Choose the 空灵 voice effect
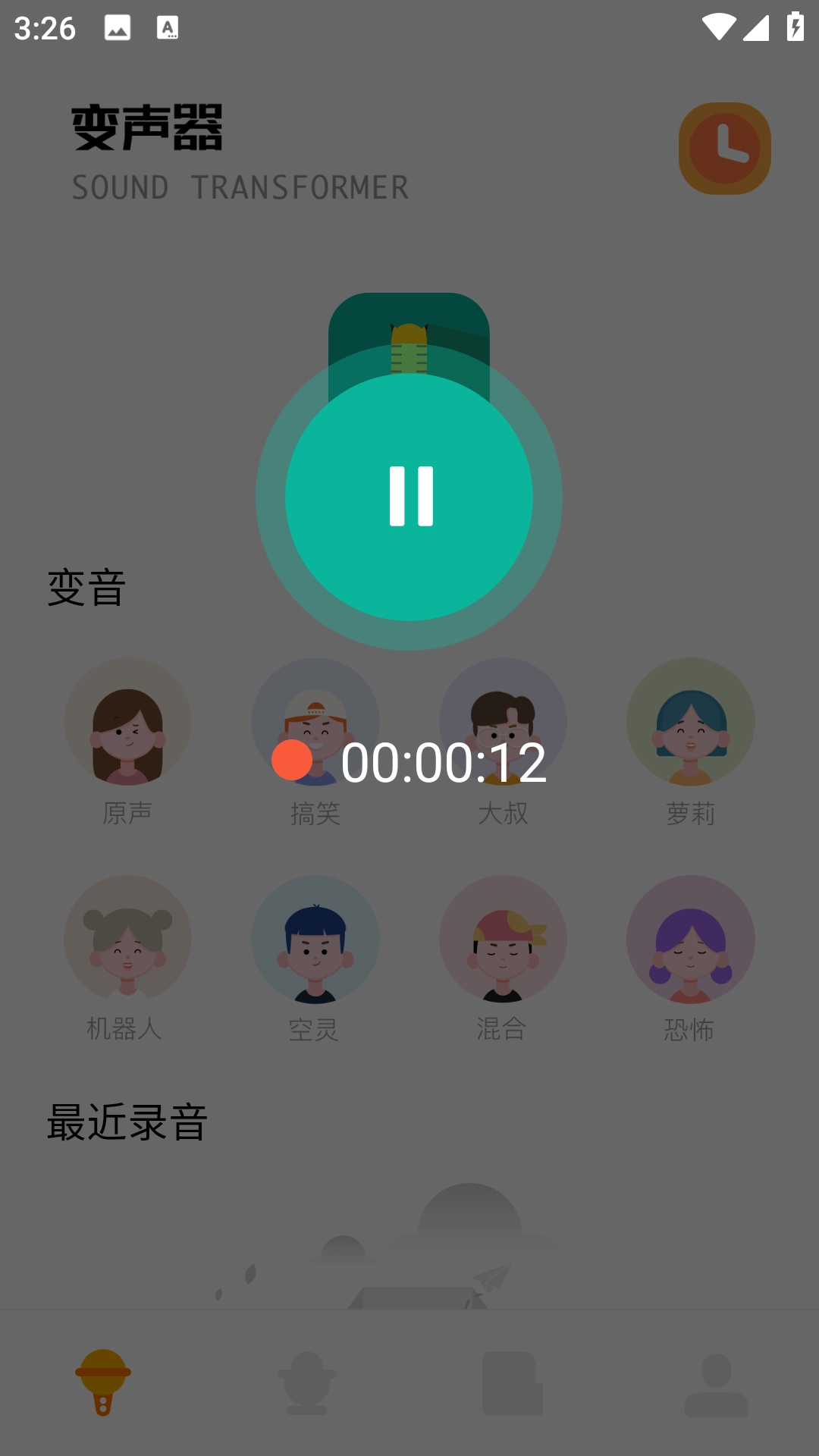Screen dimensions: 819x1456 [315, 940]
